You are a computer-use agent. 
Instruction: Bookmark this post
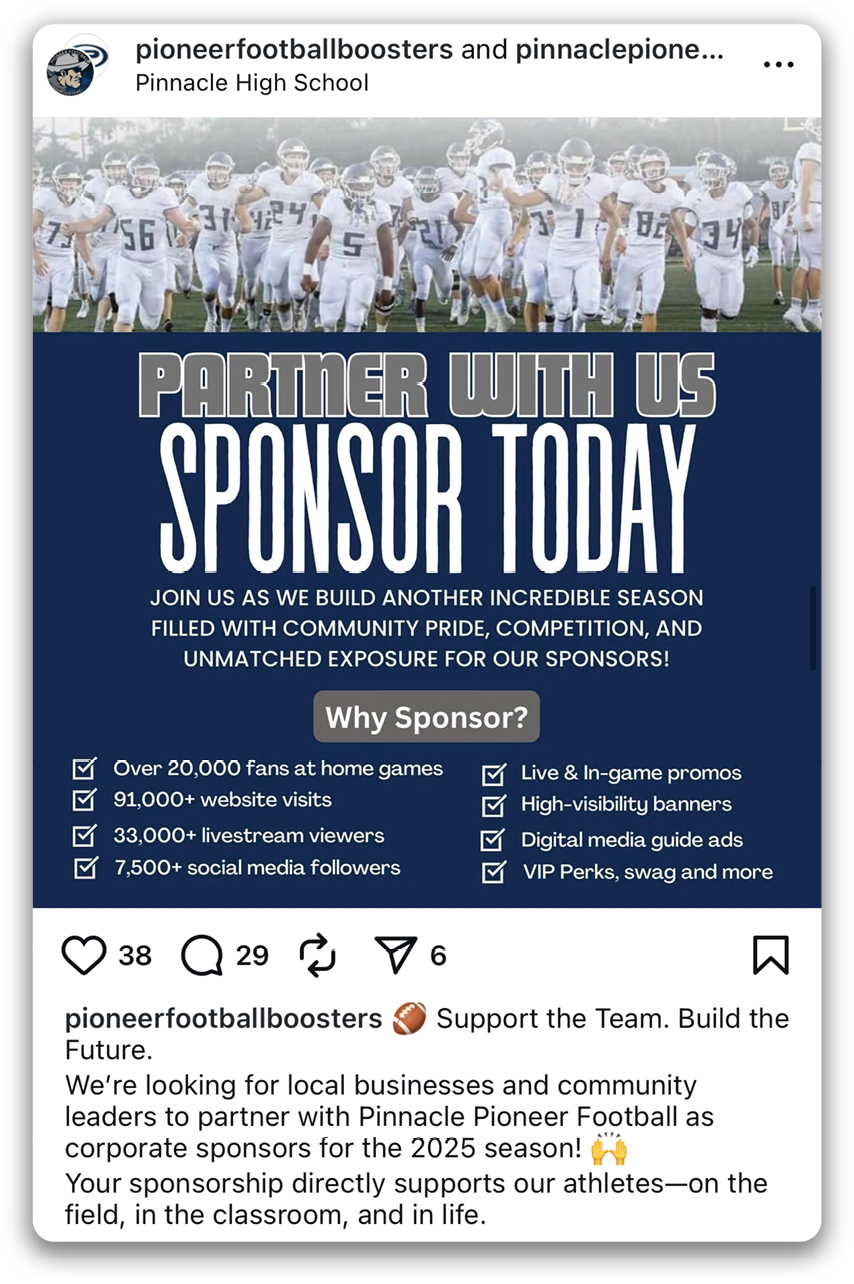click(770, 956)
